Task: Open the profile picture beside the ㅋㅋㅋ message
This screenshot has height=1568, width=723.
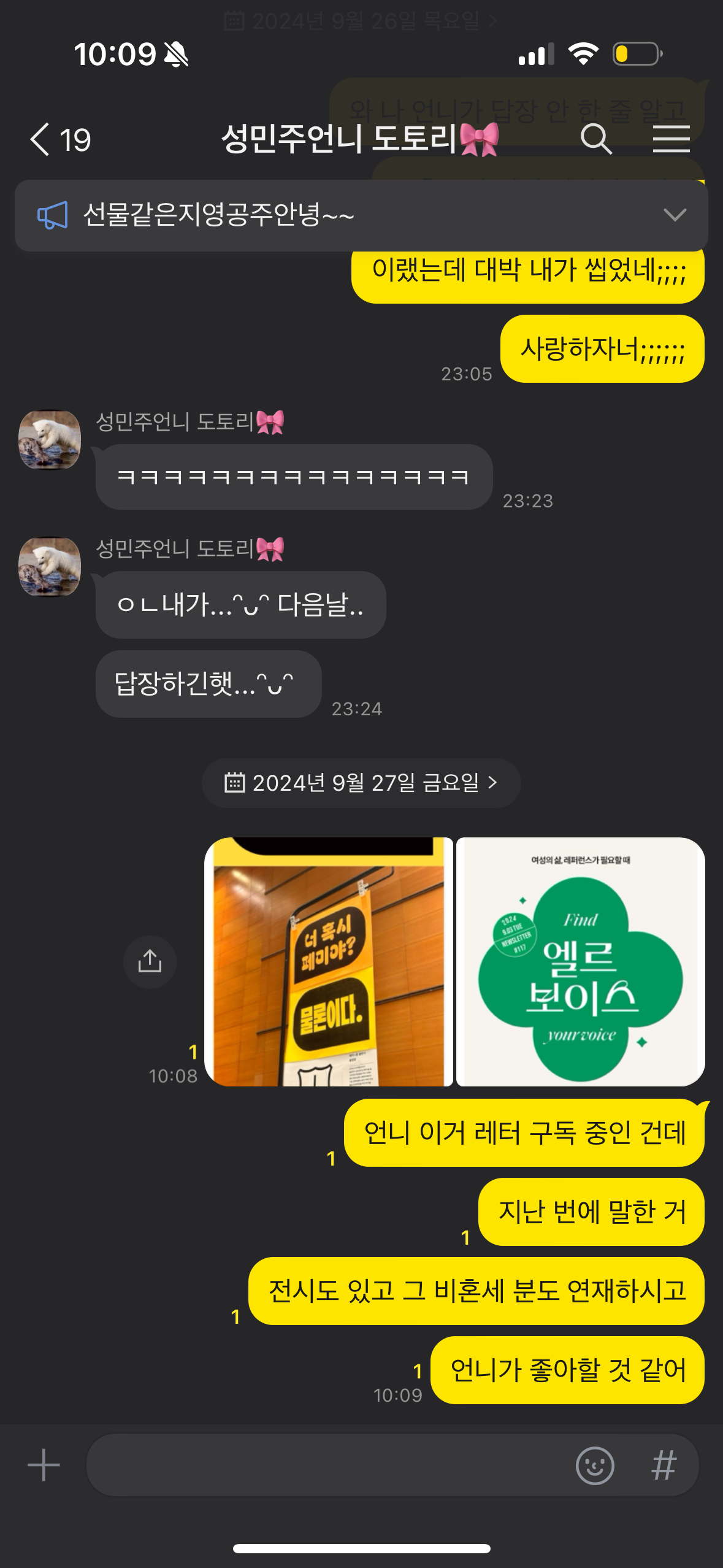Action: pos(50,440)
